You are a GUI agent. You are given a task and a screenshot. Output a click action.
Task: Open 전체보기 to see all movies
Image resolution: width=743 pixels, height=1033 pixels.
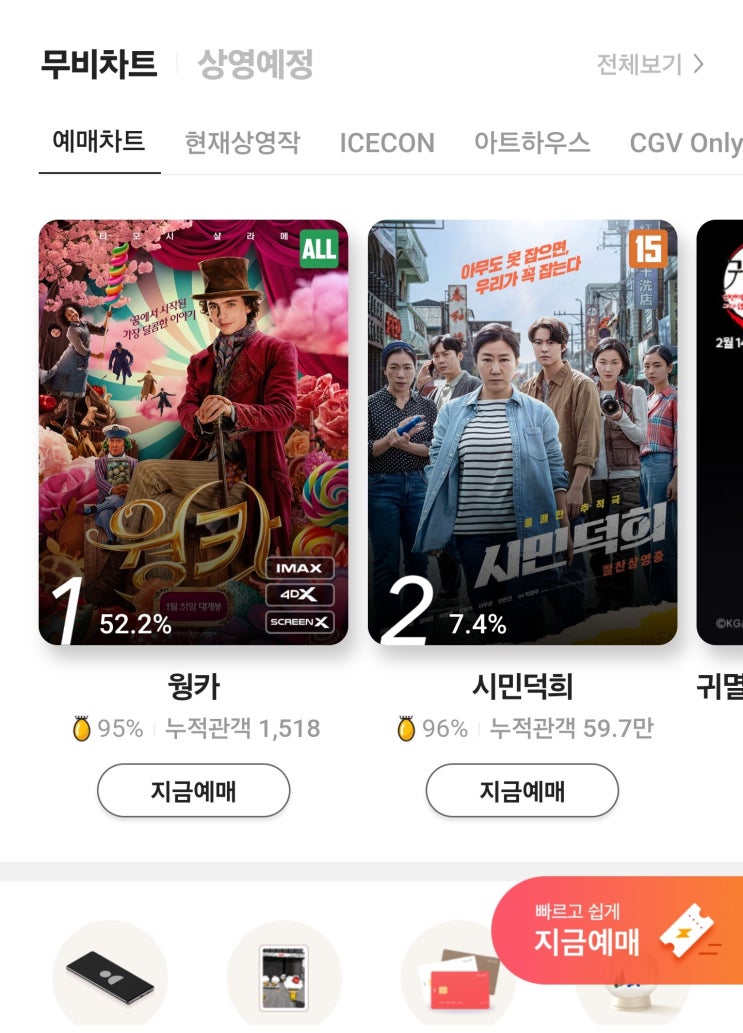click(x=650, y=64)
